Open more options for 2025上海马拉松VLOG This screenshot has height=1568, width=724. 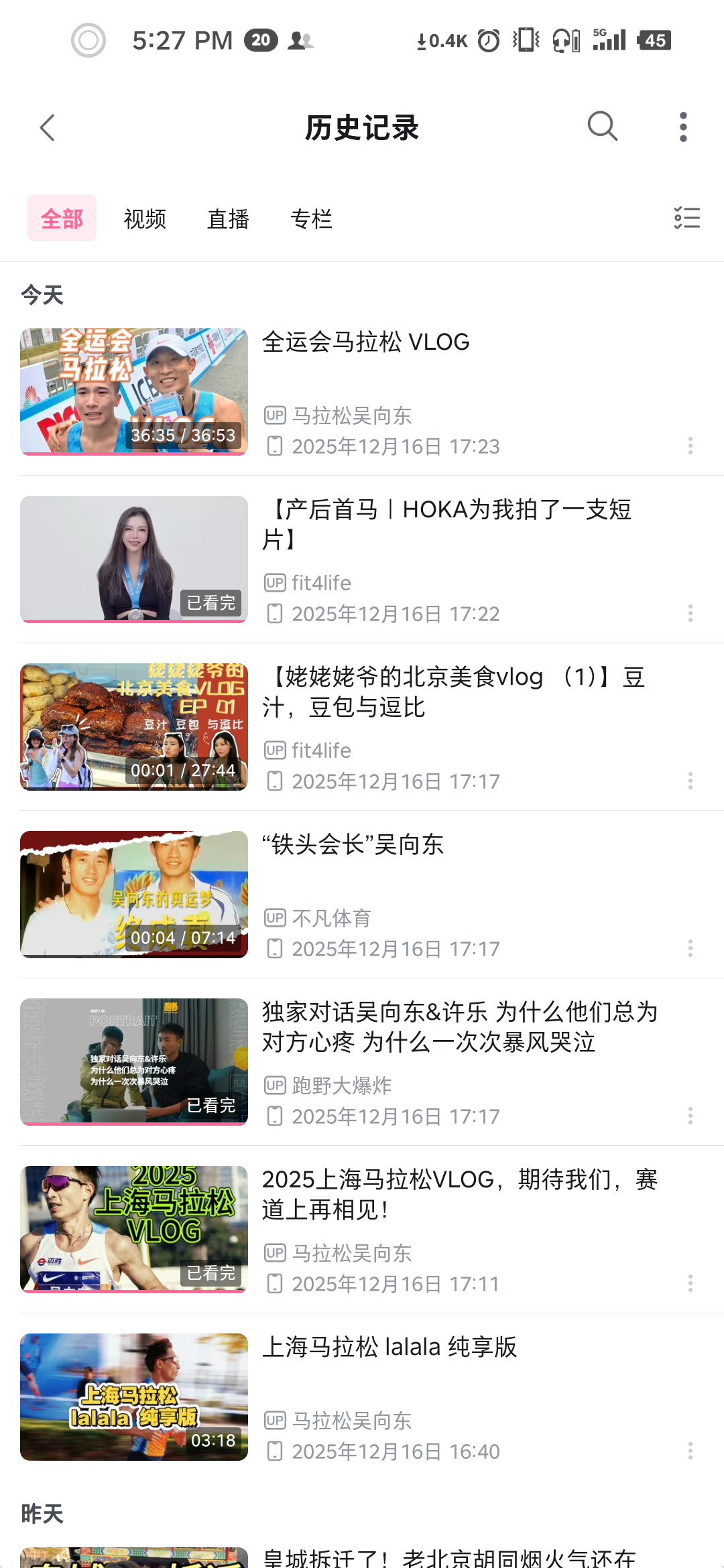pos(690,1284)
